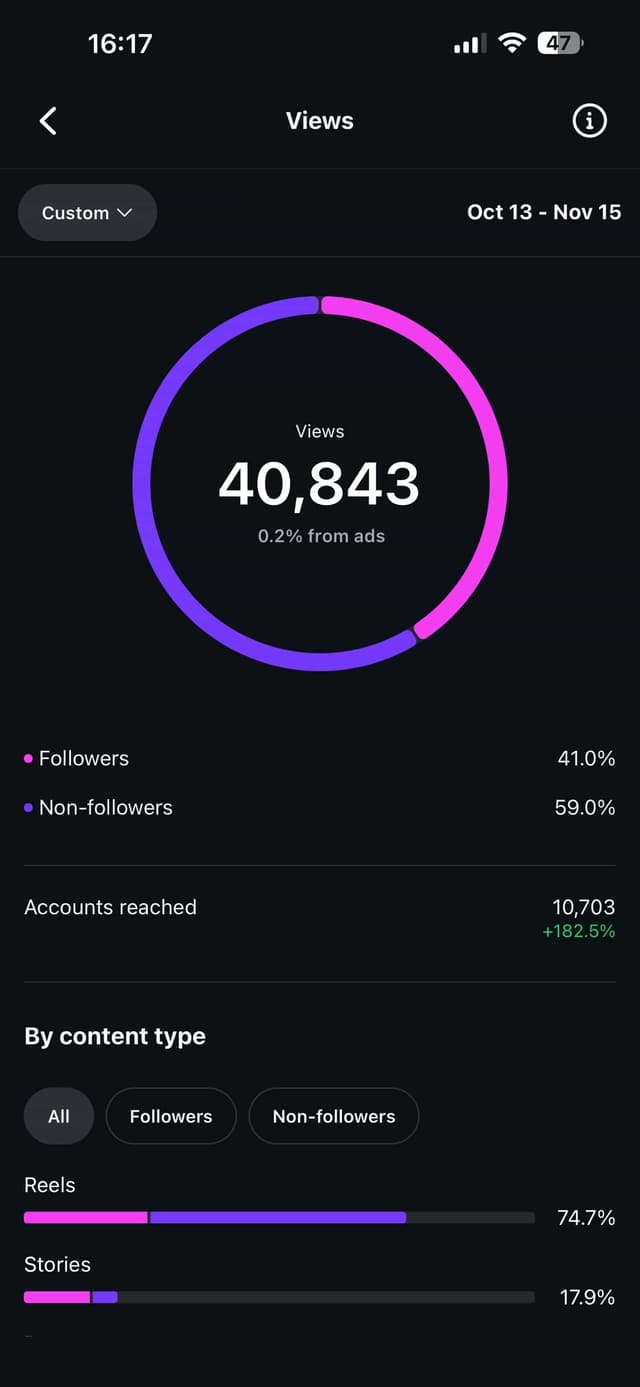The width and height of the screenshot is (640, 1387).
Task: Switch to the Non-followers content filter
Action: point(333,1116)
